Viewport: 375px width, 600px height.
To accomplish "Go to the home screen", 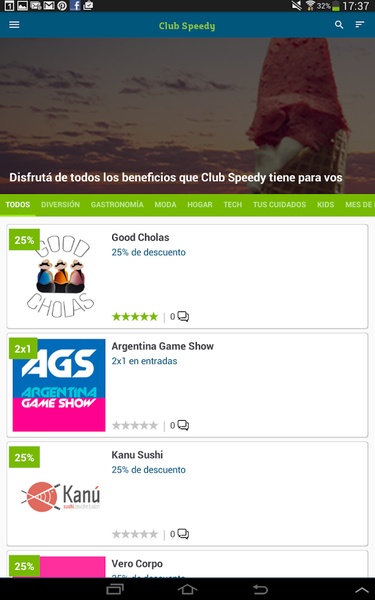I will (188, 590).
